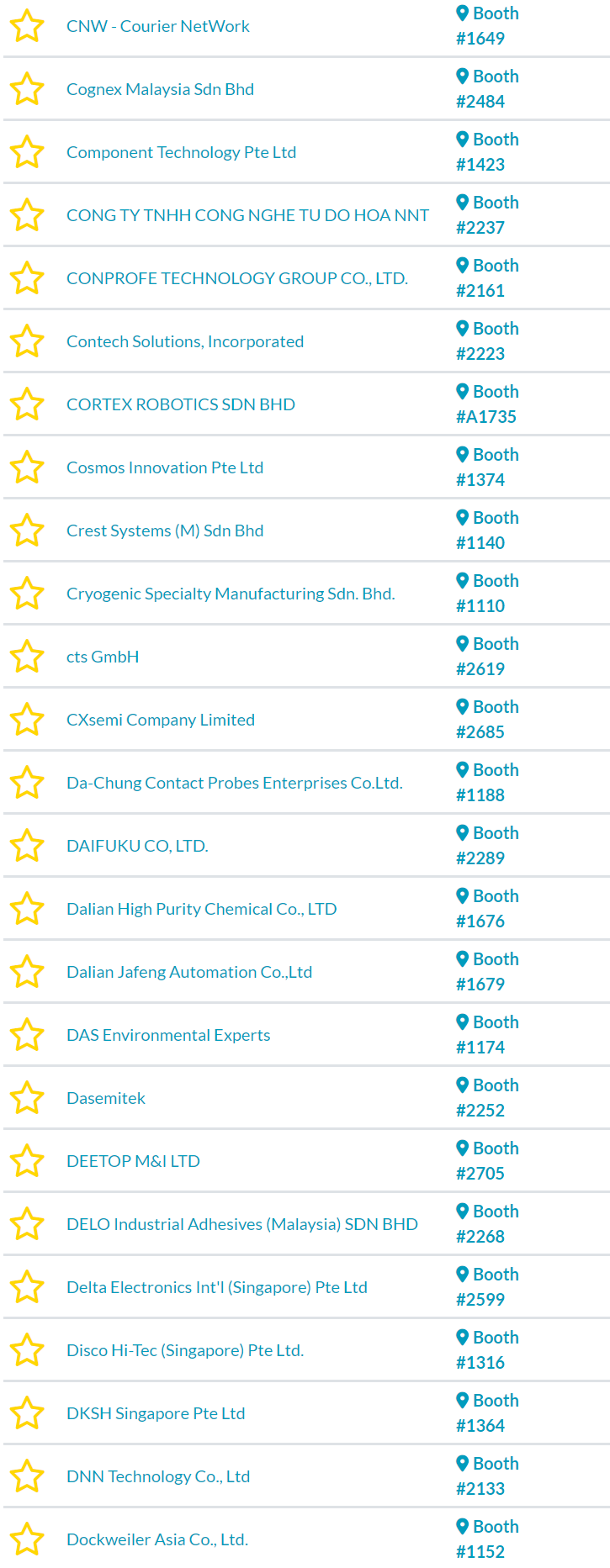Find Delta Electronics Booth #2599
610x1568 pixels.
487,1287
